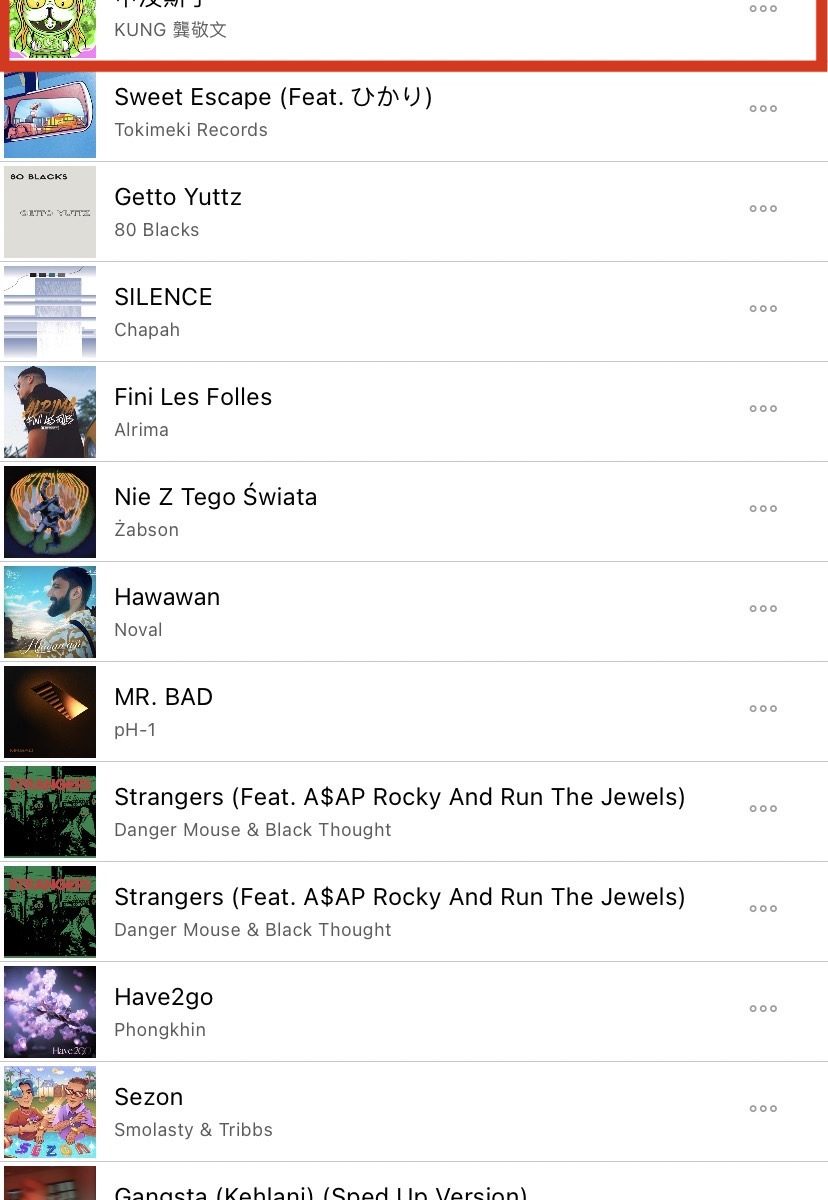Open more options for Sweet Escape

click(x=763, y=109)
